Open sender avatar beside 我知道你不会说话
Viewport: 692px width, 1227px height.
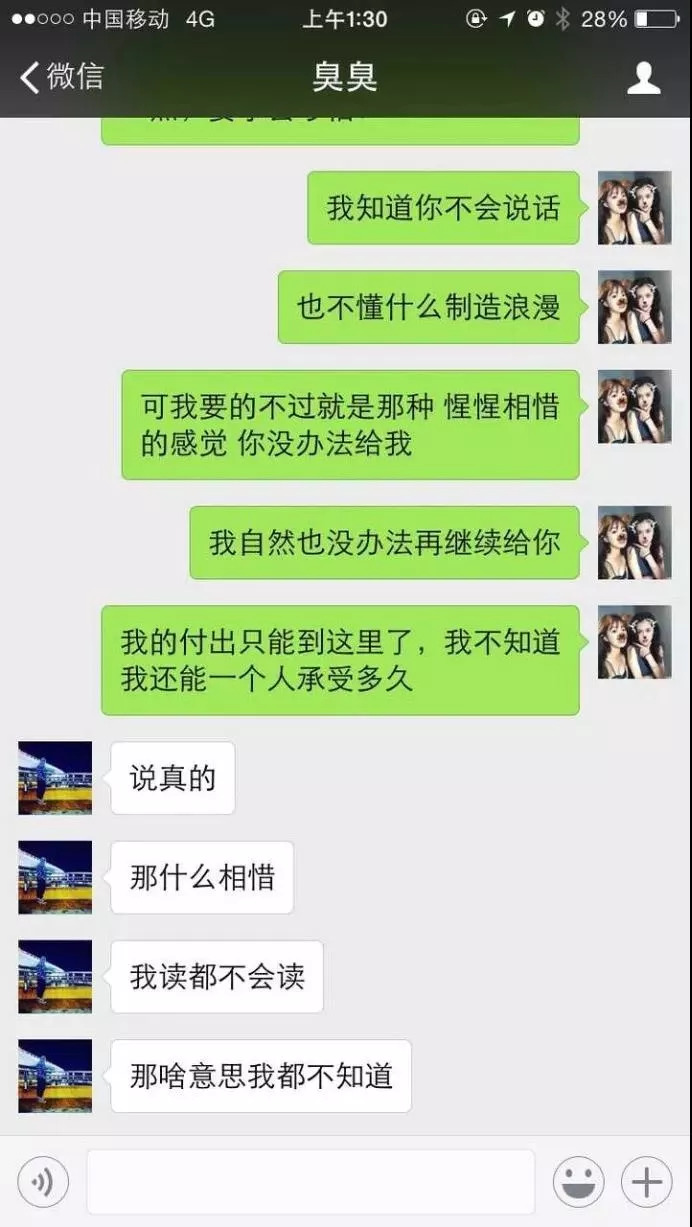635,208
